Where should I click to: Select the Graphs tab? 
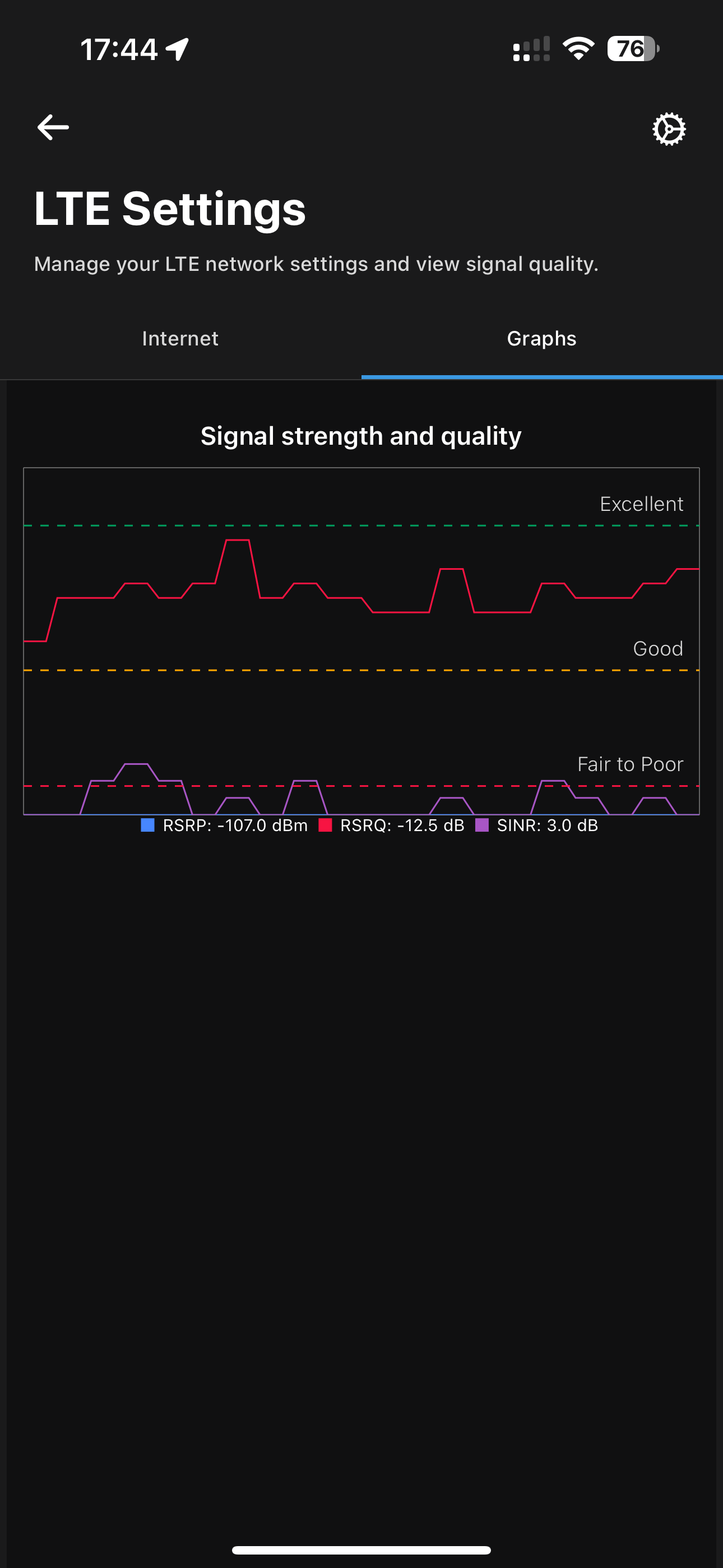click(541, 338)
